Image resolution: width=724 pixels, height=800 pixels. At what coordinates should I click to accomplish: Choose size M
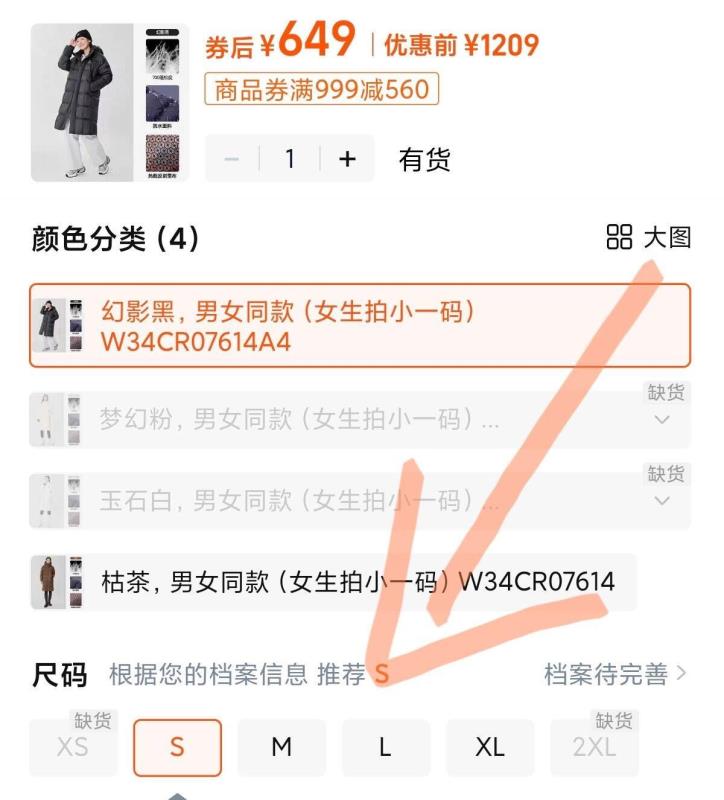point(281,747)
